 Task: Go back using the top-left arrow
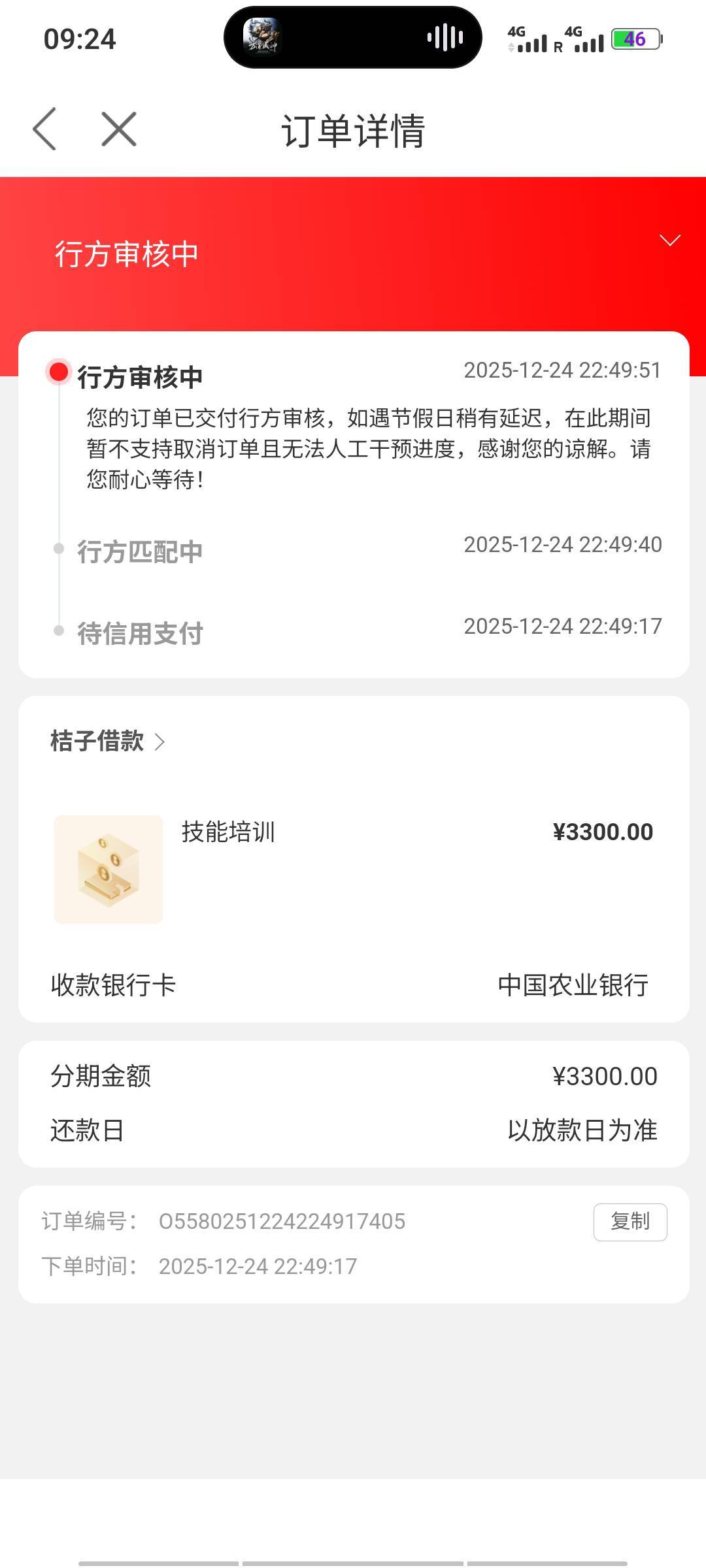click(44, 129)
